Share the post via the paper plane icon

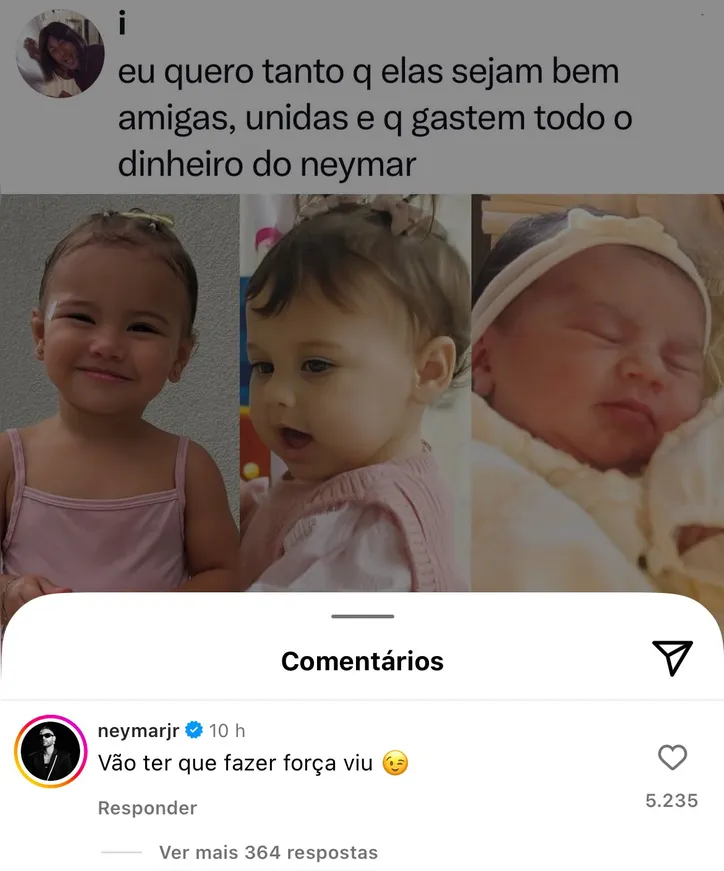coord(672,657)
